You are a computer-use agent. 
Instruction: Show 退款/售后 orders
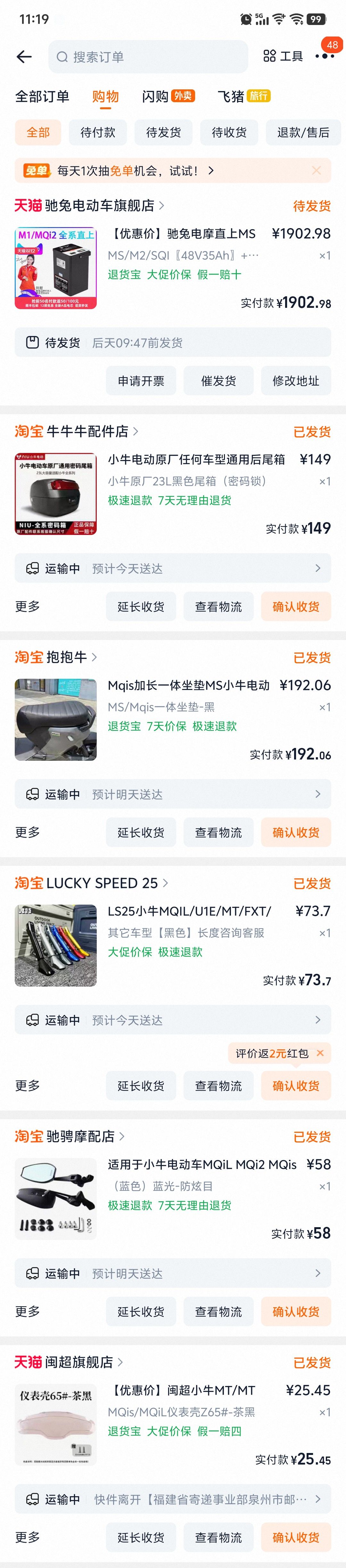[x=303, y=132]
